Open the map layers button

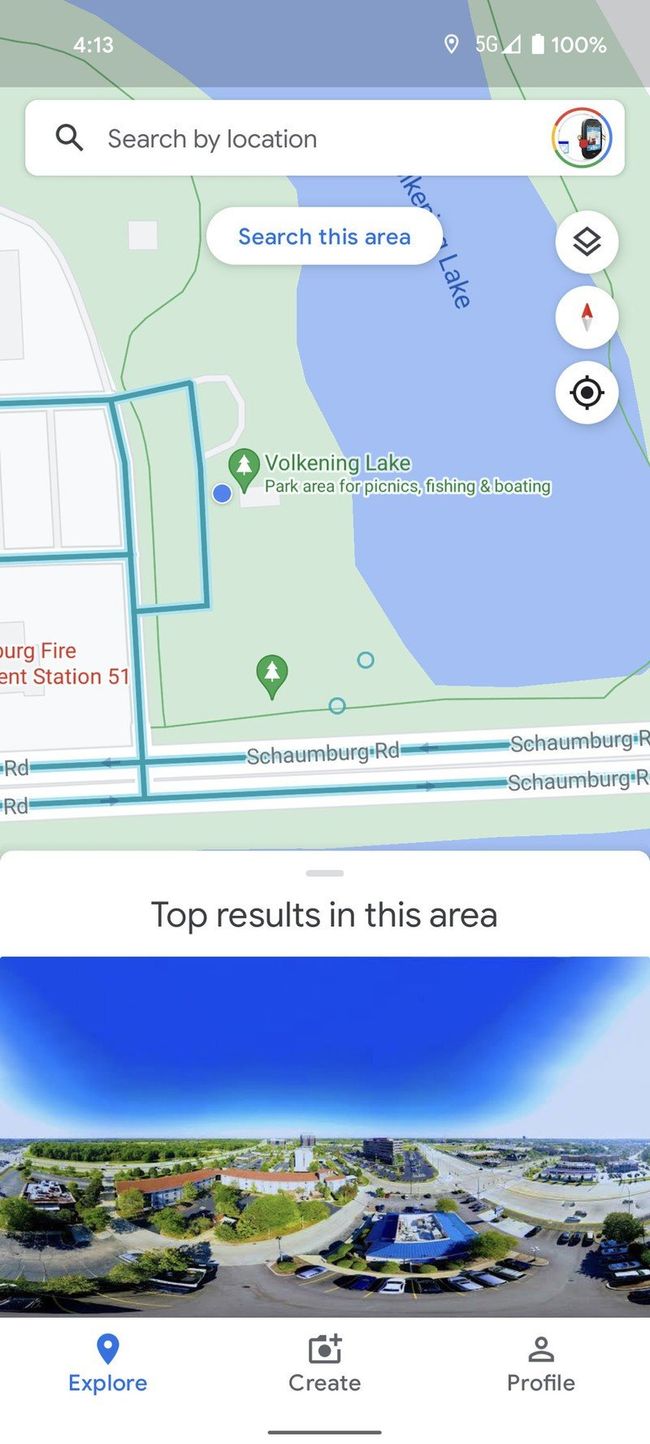[586, 242]
